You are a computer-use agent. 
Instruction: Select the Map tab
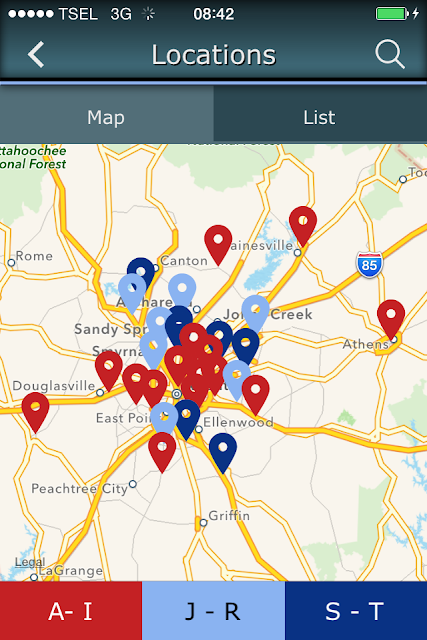107,118
